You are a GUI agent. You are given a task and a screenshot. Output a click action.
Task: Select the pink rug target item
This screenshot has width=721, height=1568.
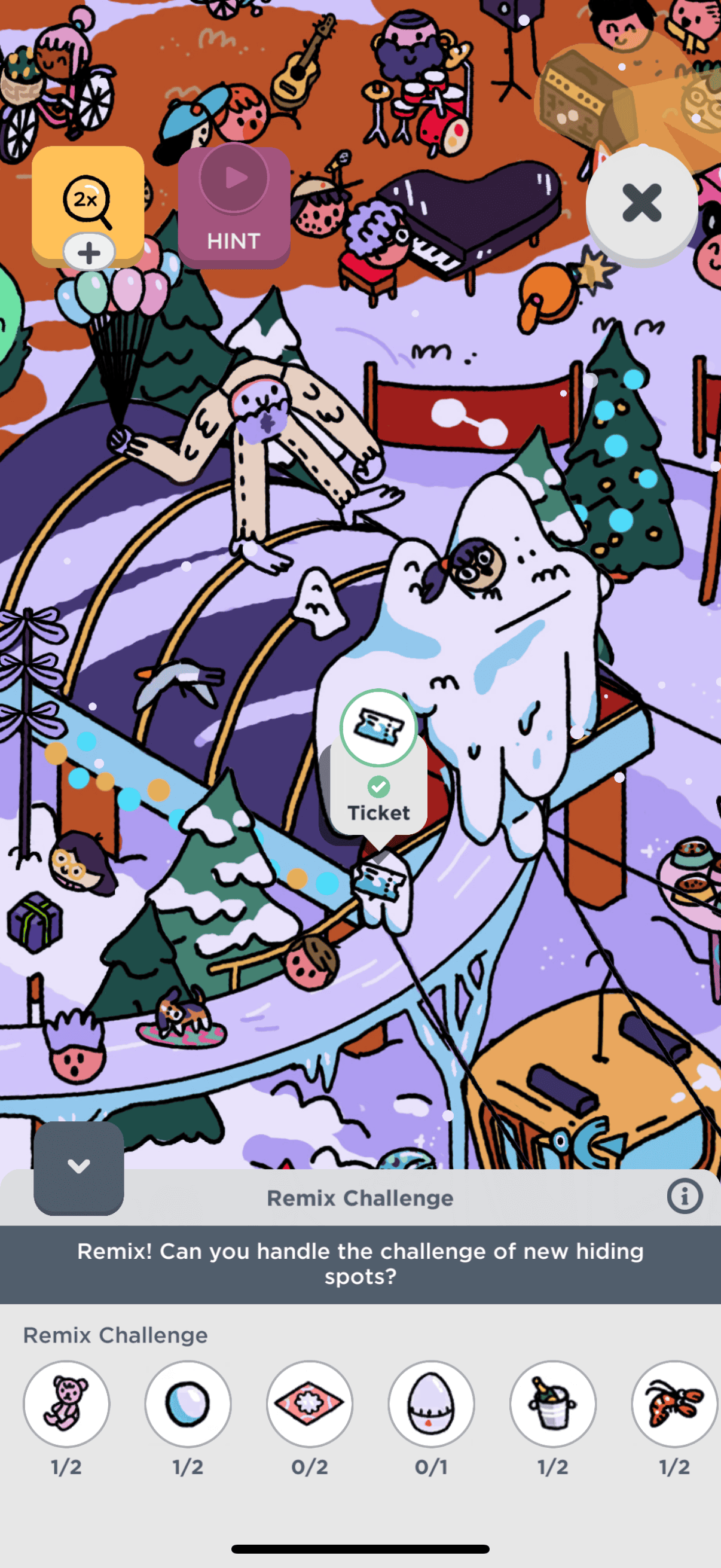(310, 1403)
